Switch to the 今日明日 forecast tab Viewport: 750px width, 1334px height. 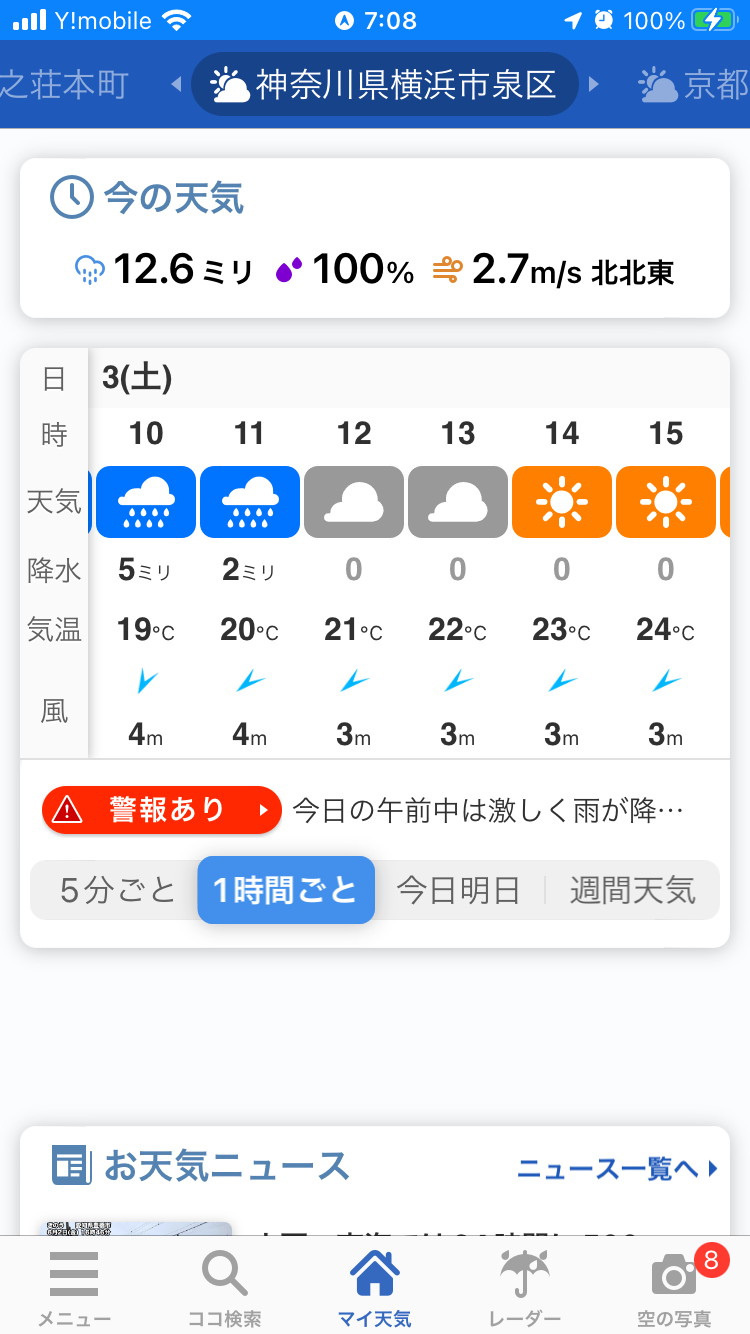458,890
